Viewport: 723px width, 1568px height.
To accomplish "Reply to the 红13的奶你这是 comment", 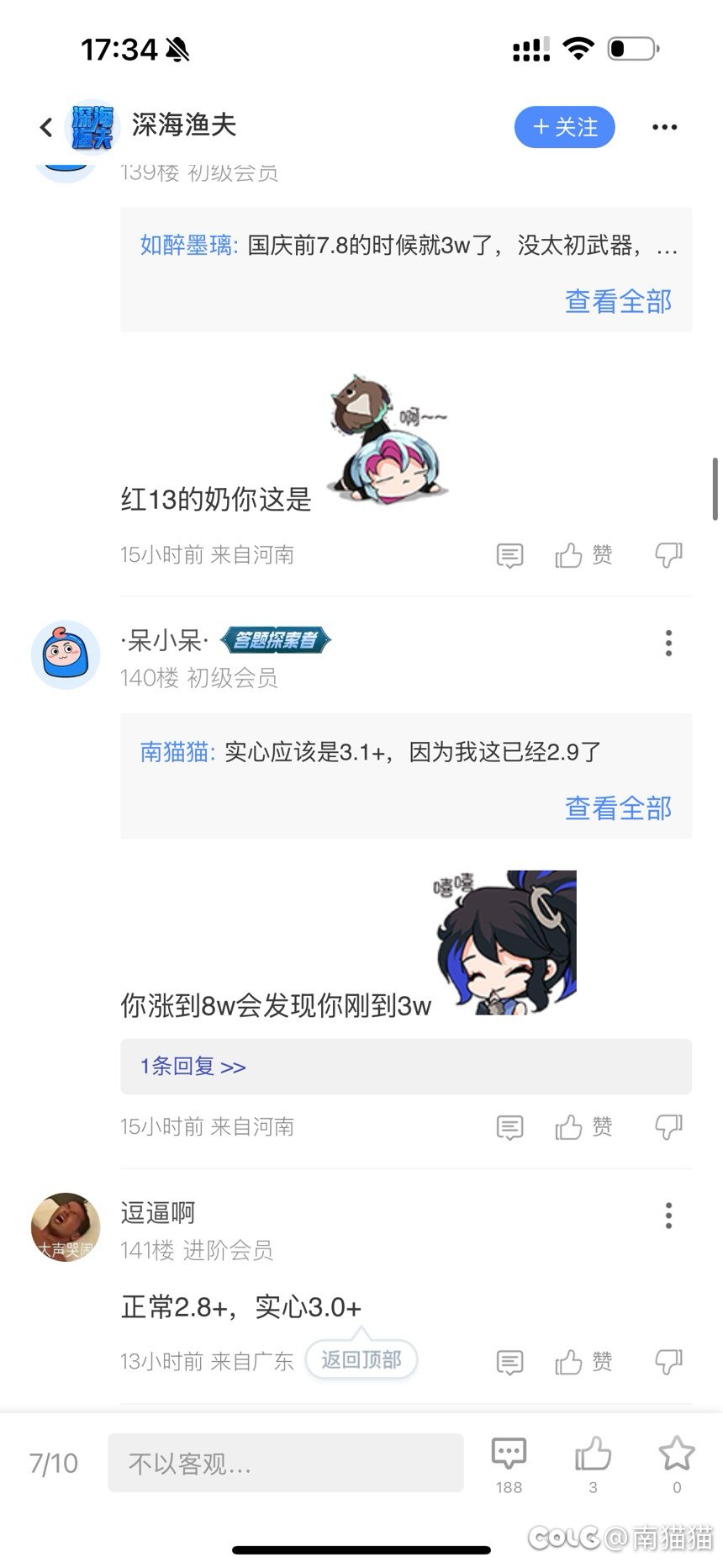I will tap(509, 555).
